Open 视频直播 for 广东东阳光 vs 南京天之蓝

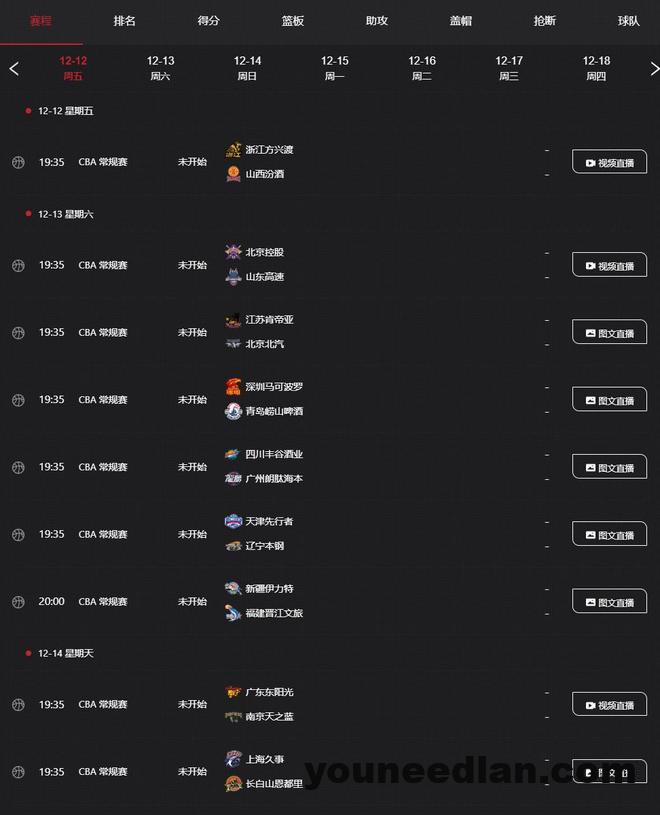[609, 705]
